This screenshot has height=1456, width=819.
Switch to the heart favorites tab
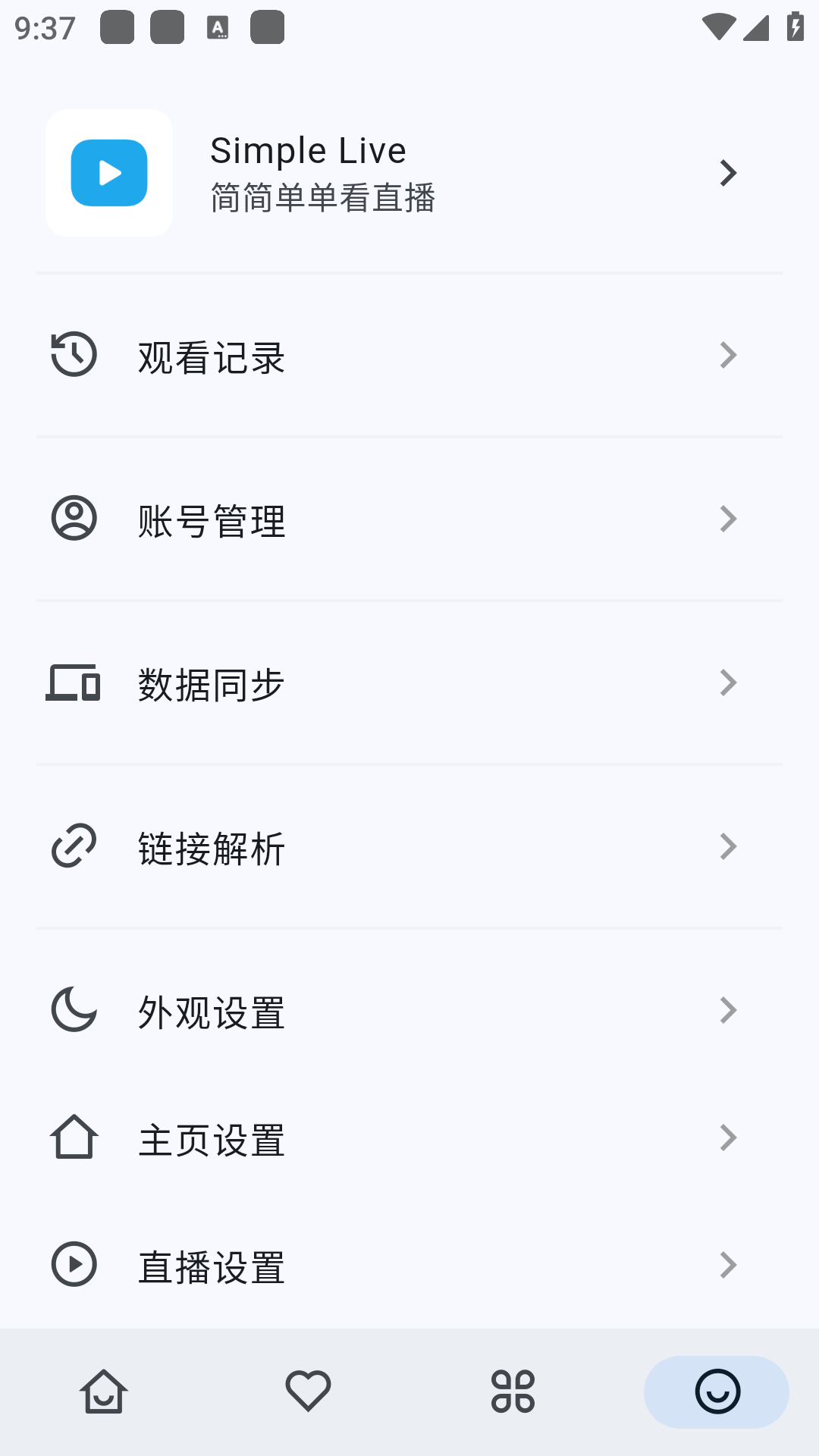[x=308, y=1392]
